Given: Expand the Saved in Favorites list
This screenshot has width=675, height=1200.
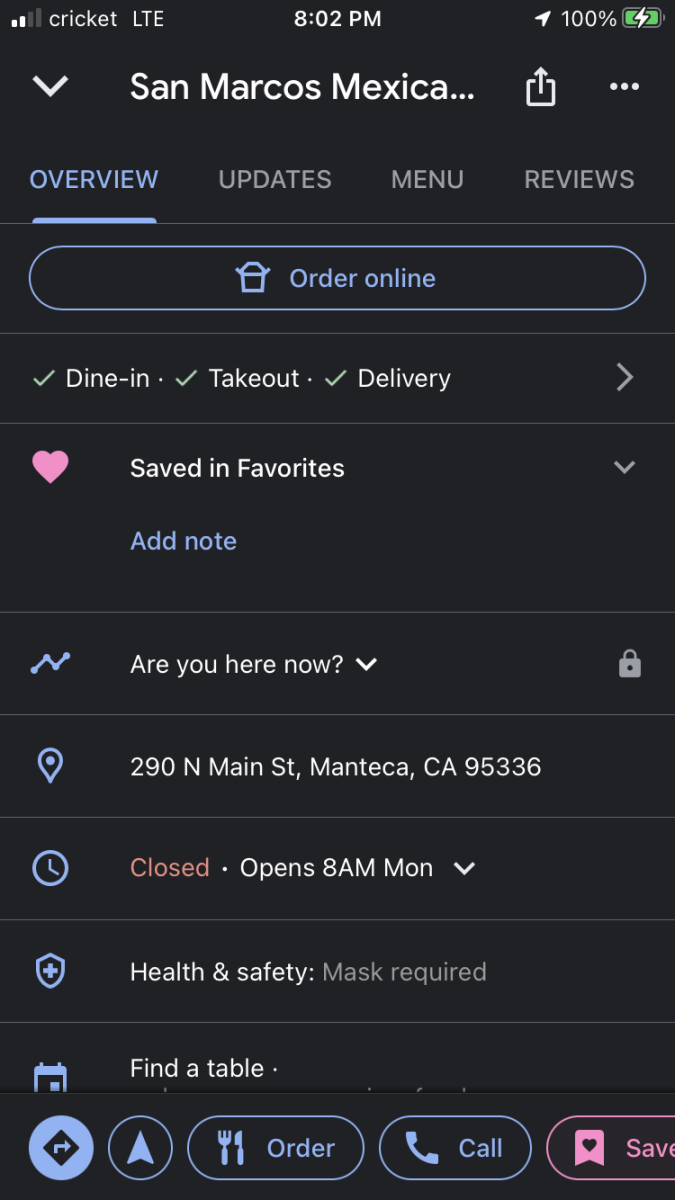Looking at the screenshot, I should 624,468.
